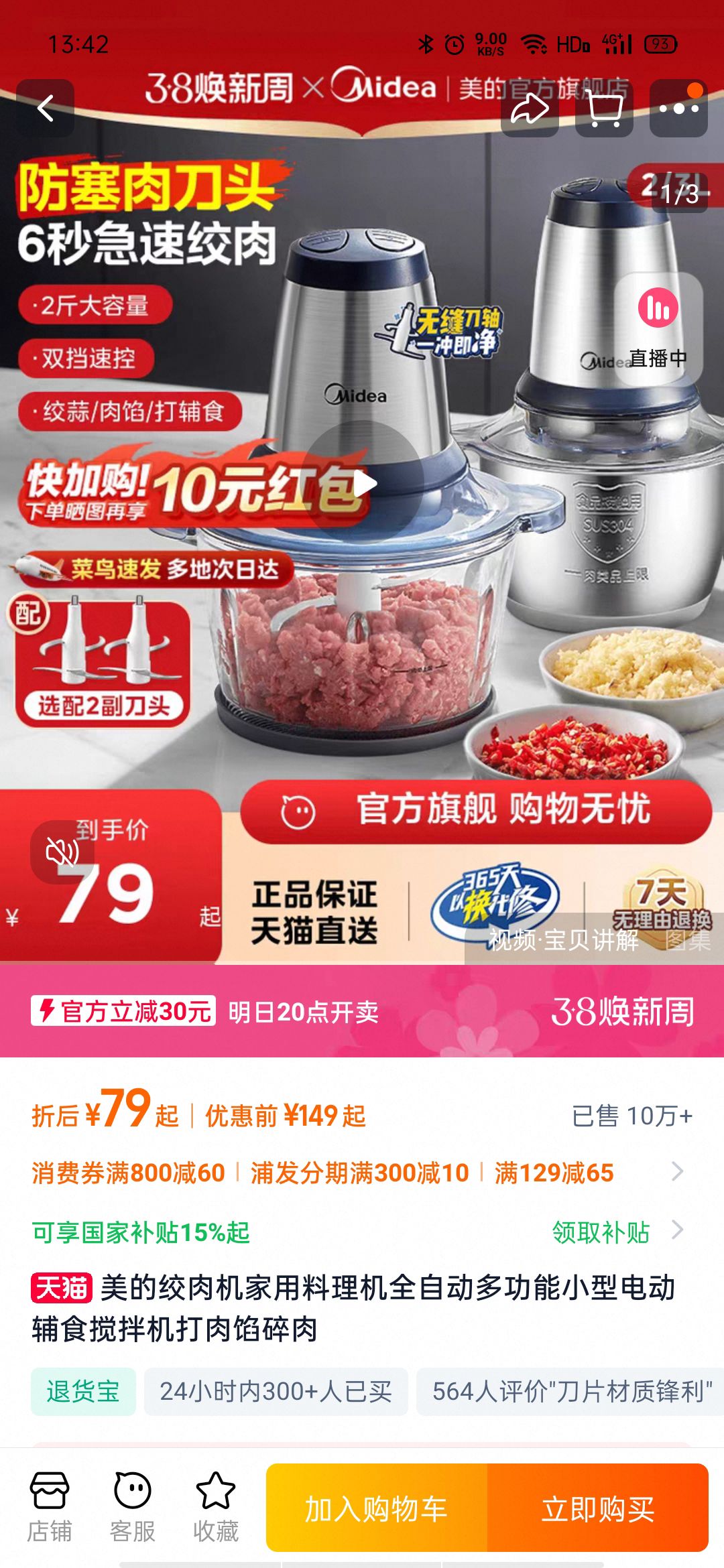This screenshot has width=724, height=1568.
Task: Tap 立即购买 to buy now
Action: pyautogui.click(x=597, y=1509)
